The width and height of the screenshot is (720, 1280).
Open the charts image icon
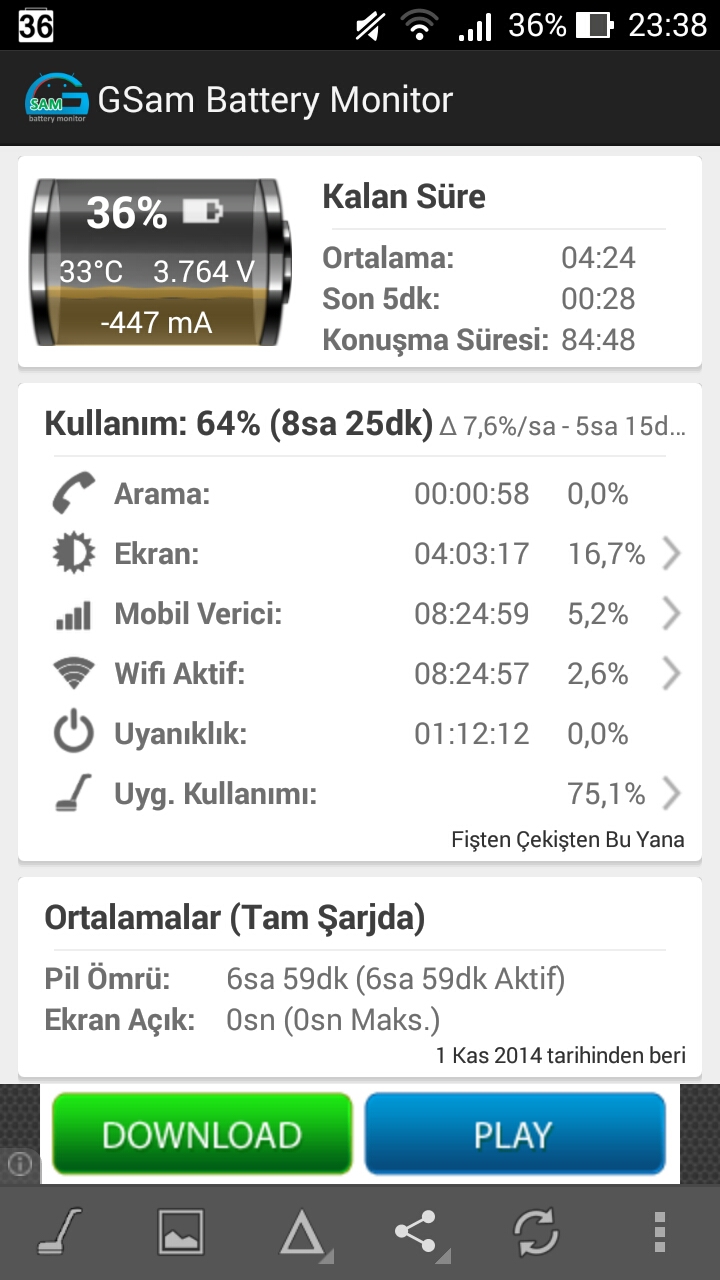pos(181,1232)
